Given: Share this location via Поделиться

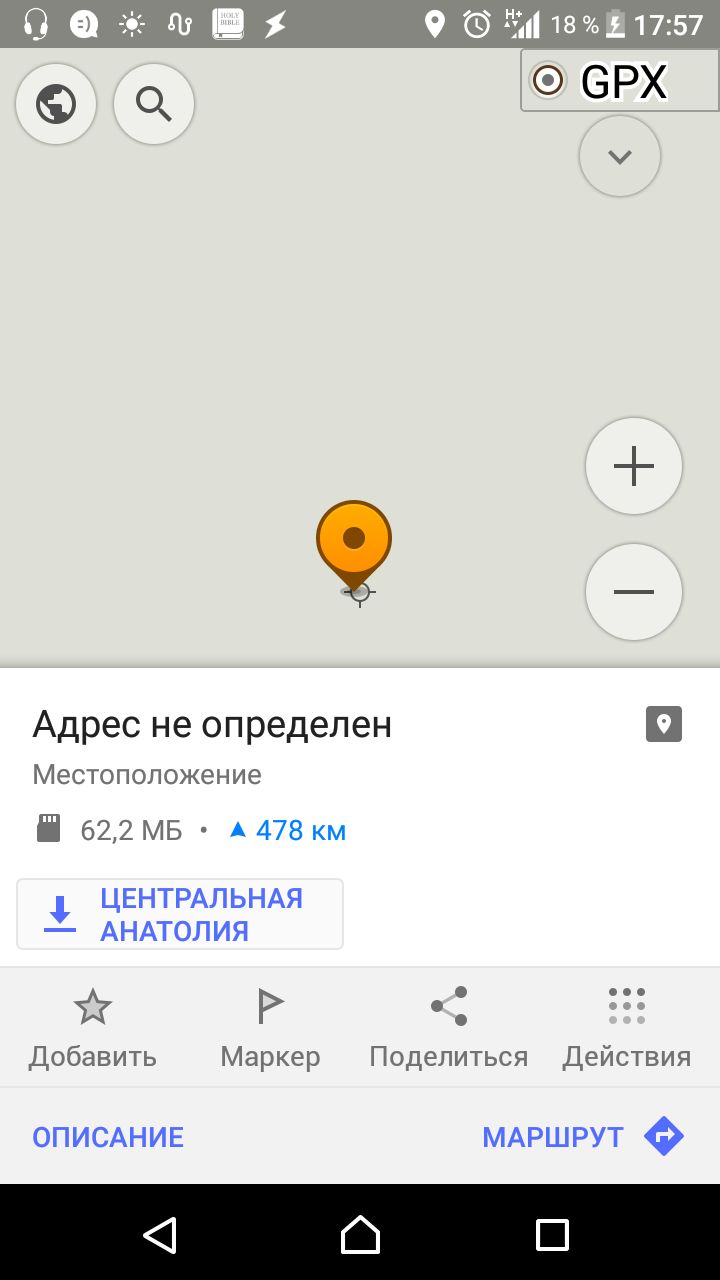Looking at the screenshot, I should [x=449, y=1028].
